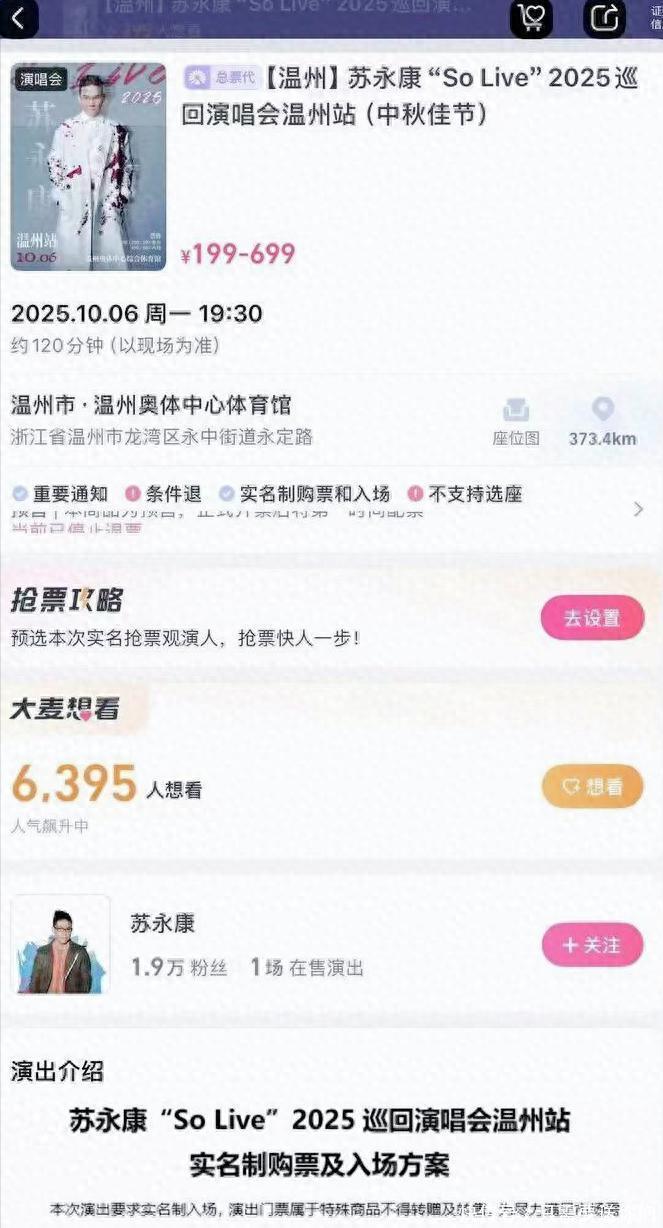View the concert poster image
The width and height of the screenshot is (663, 1228).
(x=88, y=167)
